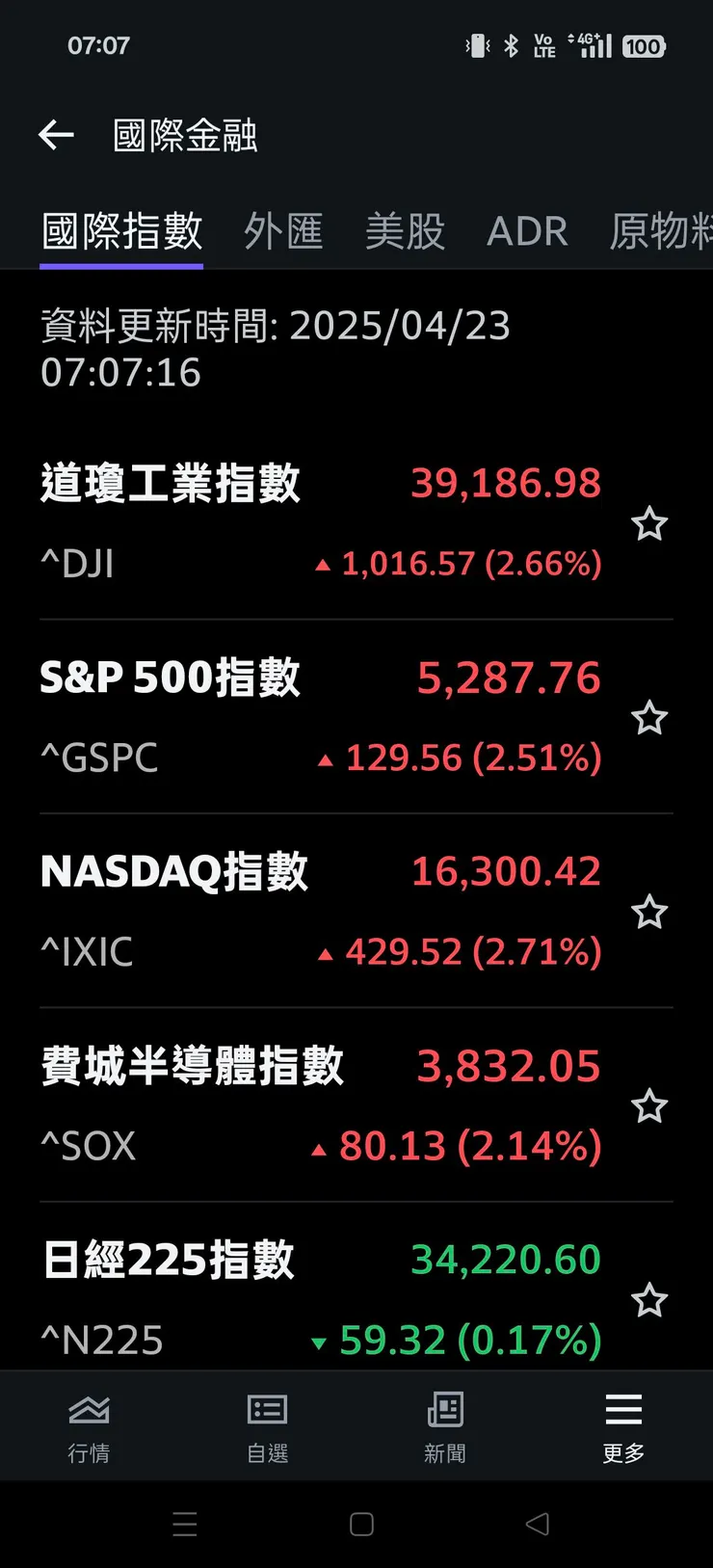Switch to the 外匯 tab
713x1568 pixels.
click(283, 231)
